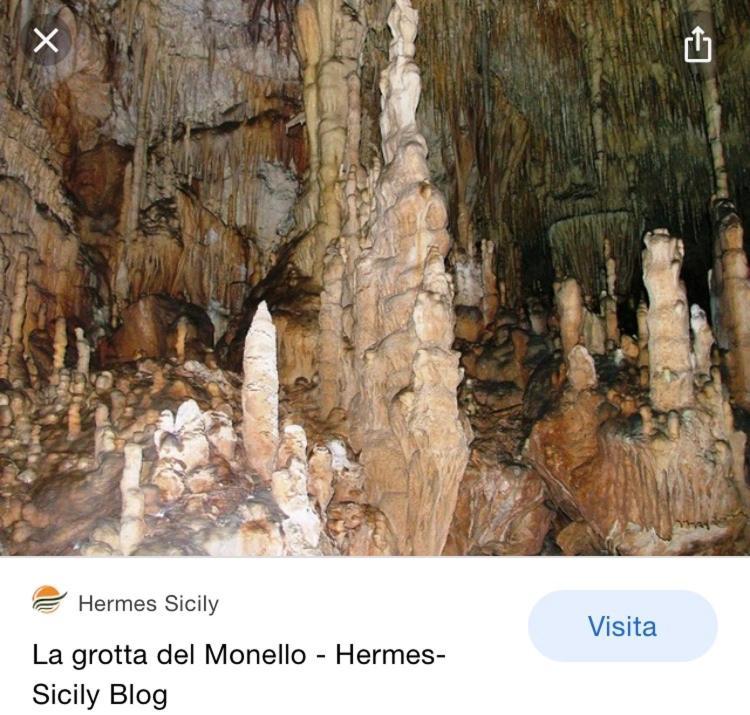Close the image viewer
750x715 pixels.
coord(46,41)
